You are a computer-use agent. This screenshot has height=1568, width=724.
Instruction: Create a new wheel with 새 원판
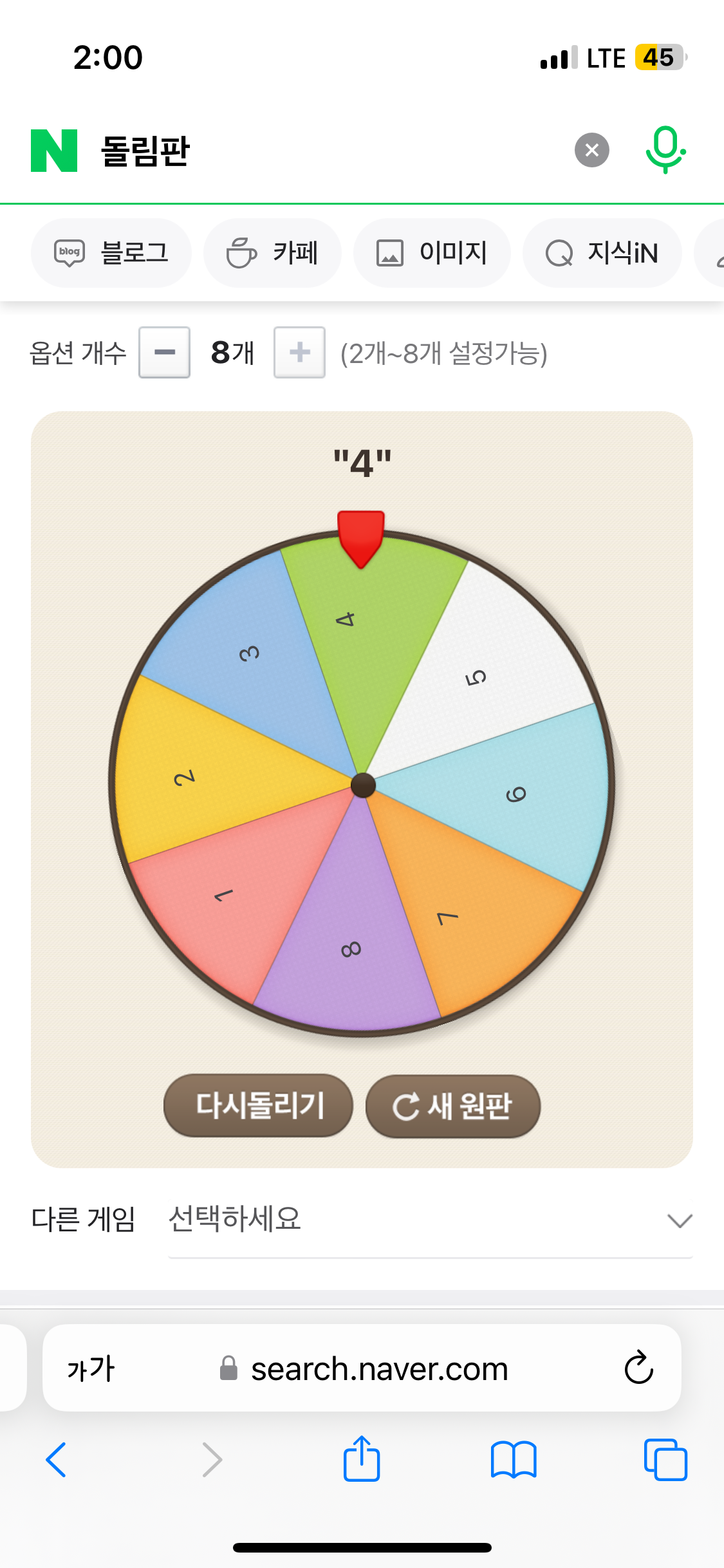453,1106
